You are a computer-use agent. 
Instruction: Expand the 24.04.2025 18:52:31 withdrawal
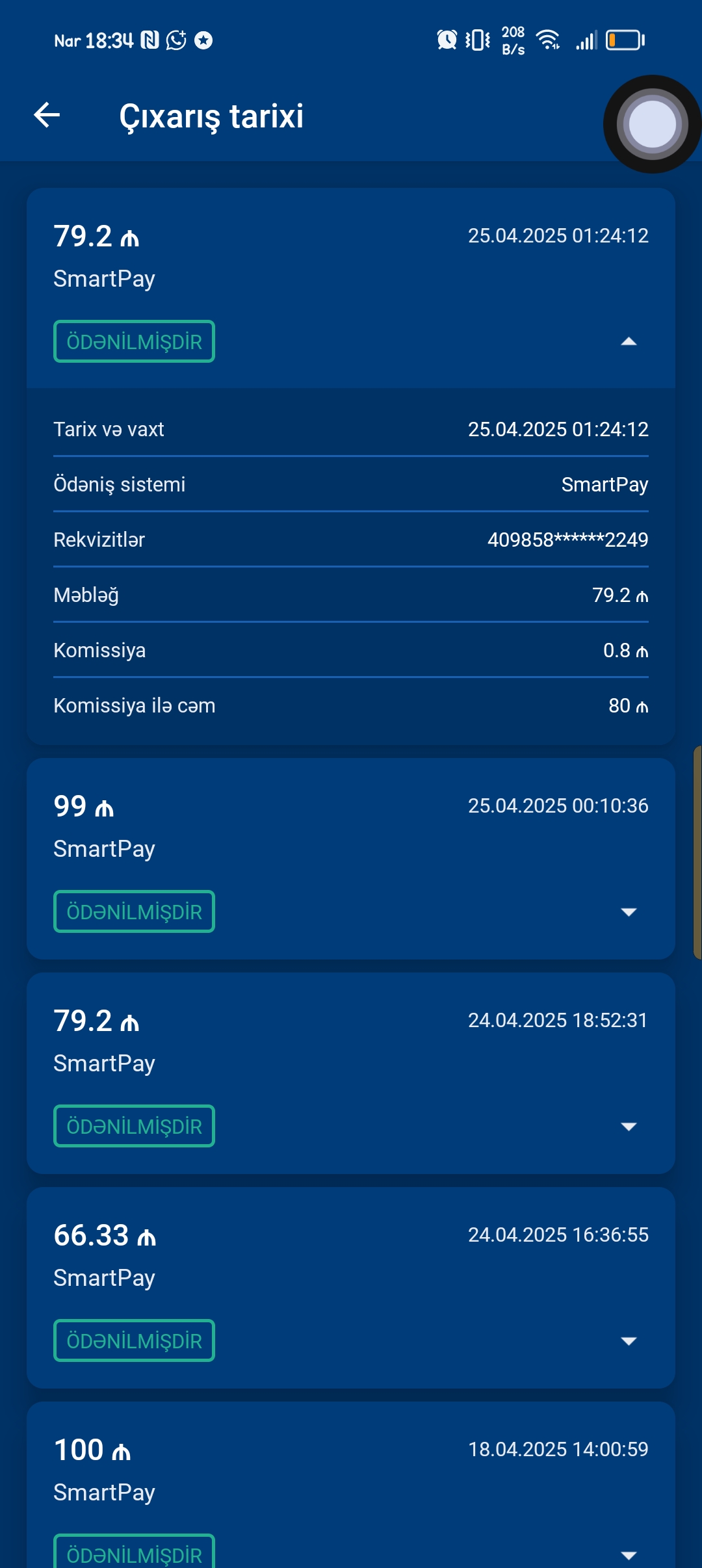pos(629,1126)
